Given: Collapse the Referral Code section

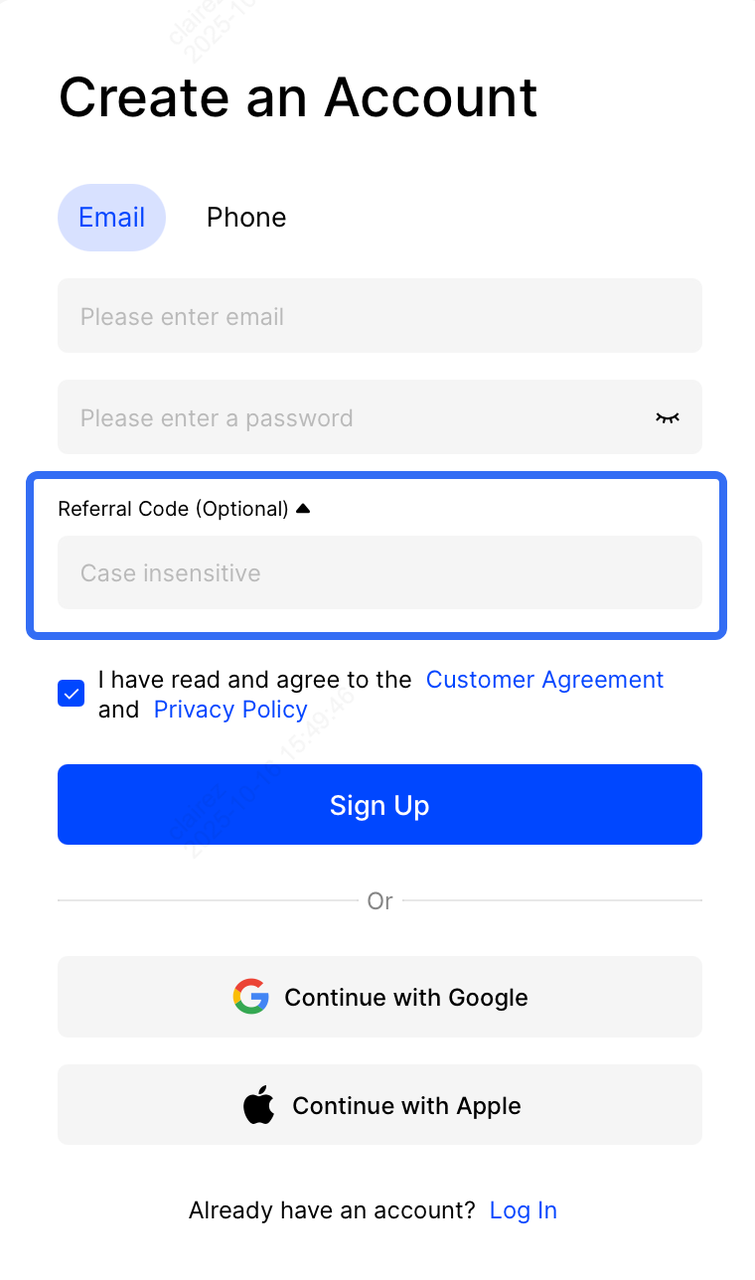Looking at the screenshot, I should point(303,509).
